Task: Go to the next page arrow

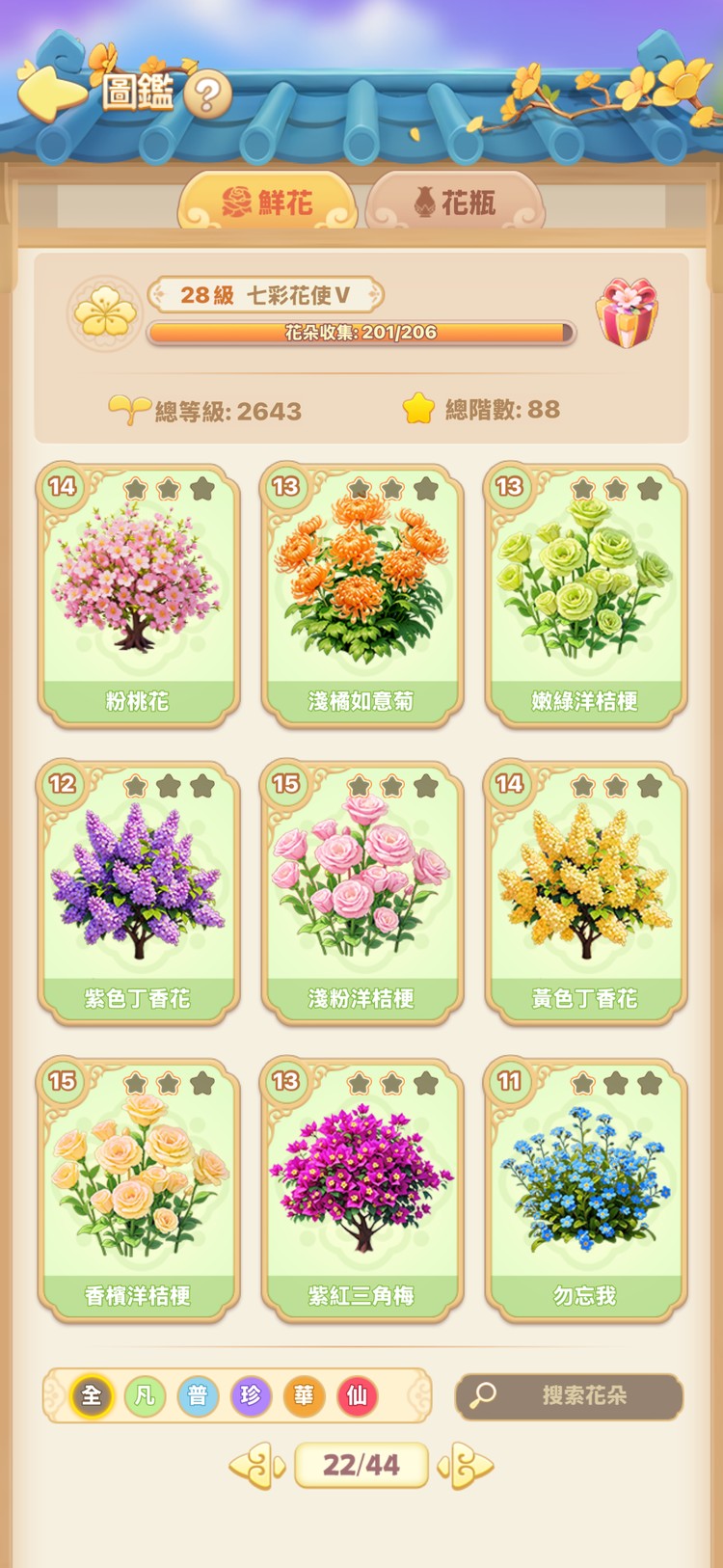Action: pyautogui.click(x=467, y=1467)
